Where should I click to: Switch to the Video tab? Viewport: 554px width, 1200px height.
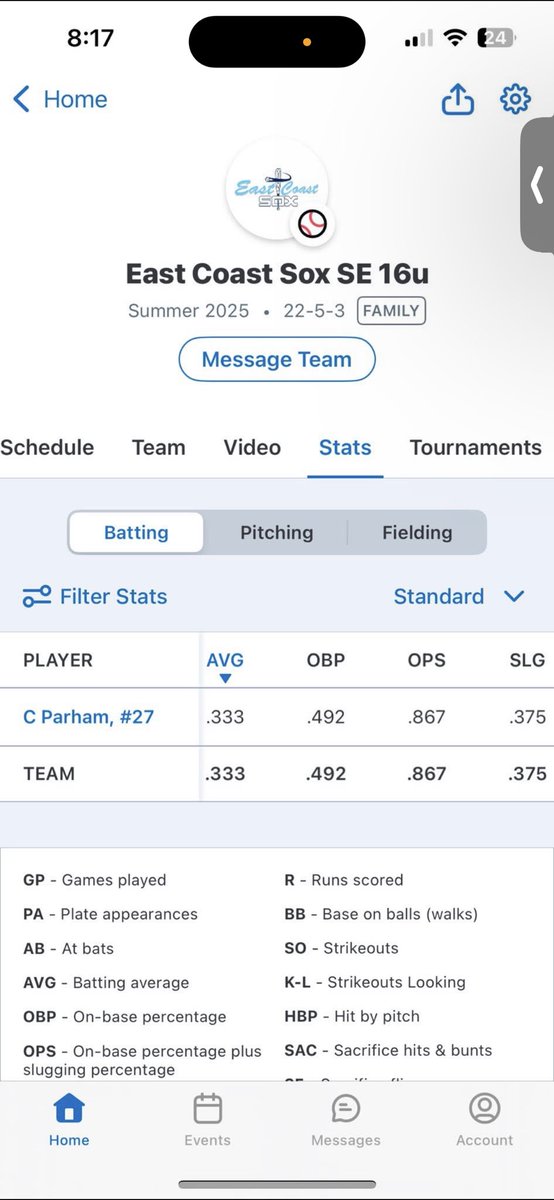click(252, 447)
